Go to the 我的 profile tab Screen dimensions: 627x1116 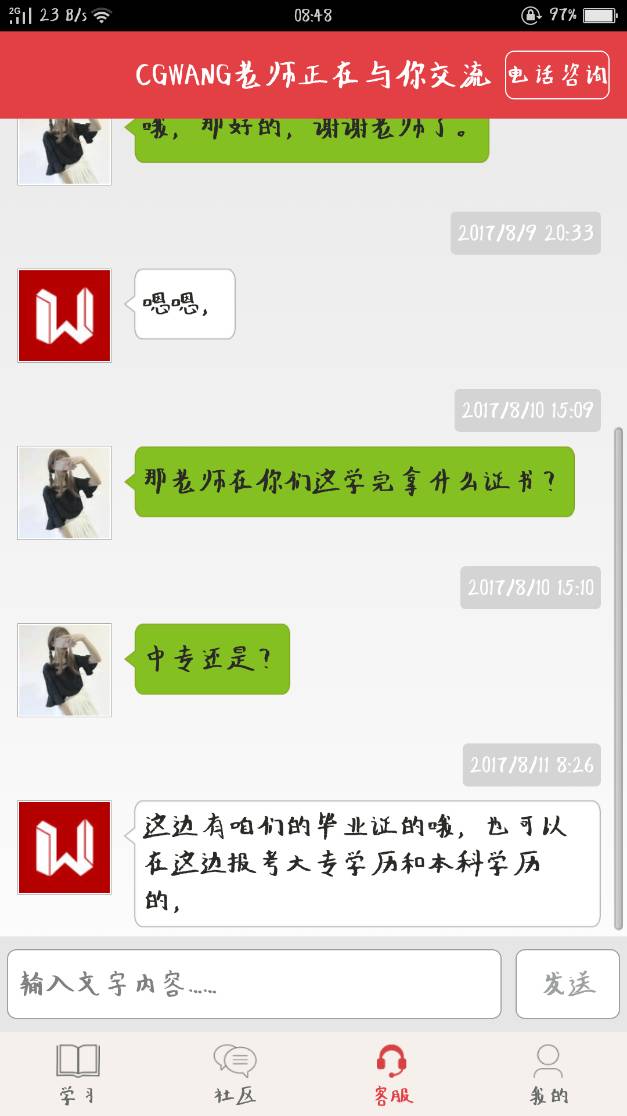(x=548, y=1073)
